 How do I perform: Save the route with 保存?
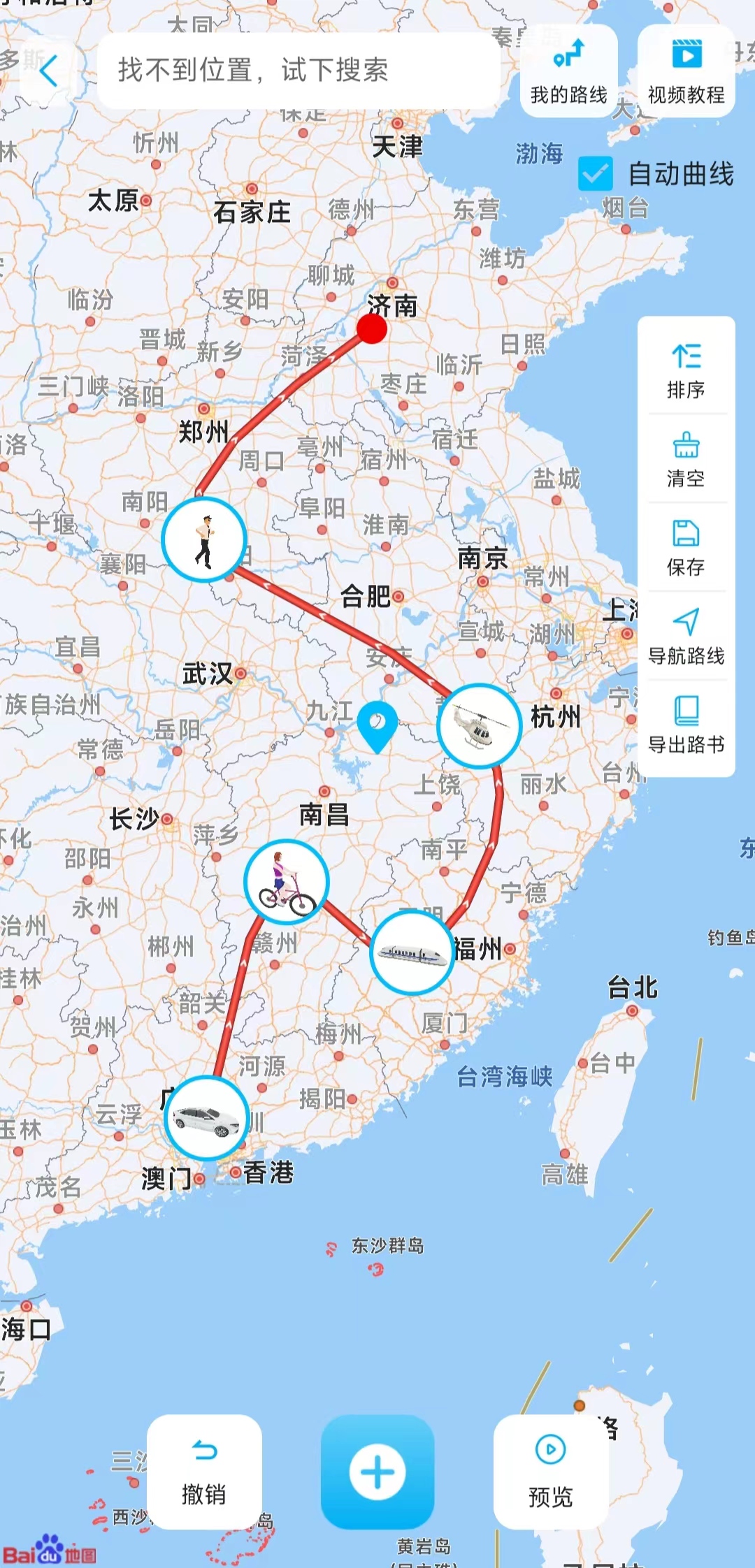686,549
